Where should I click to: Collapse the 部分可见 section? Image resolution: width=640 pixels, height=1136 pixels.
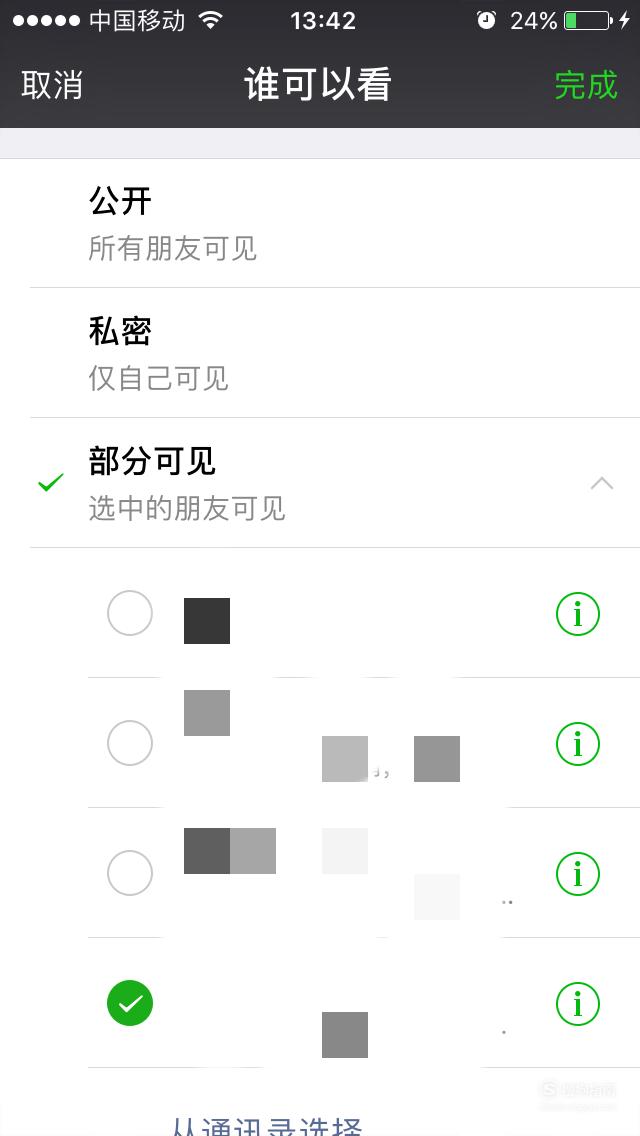point(602,483)
